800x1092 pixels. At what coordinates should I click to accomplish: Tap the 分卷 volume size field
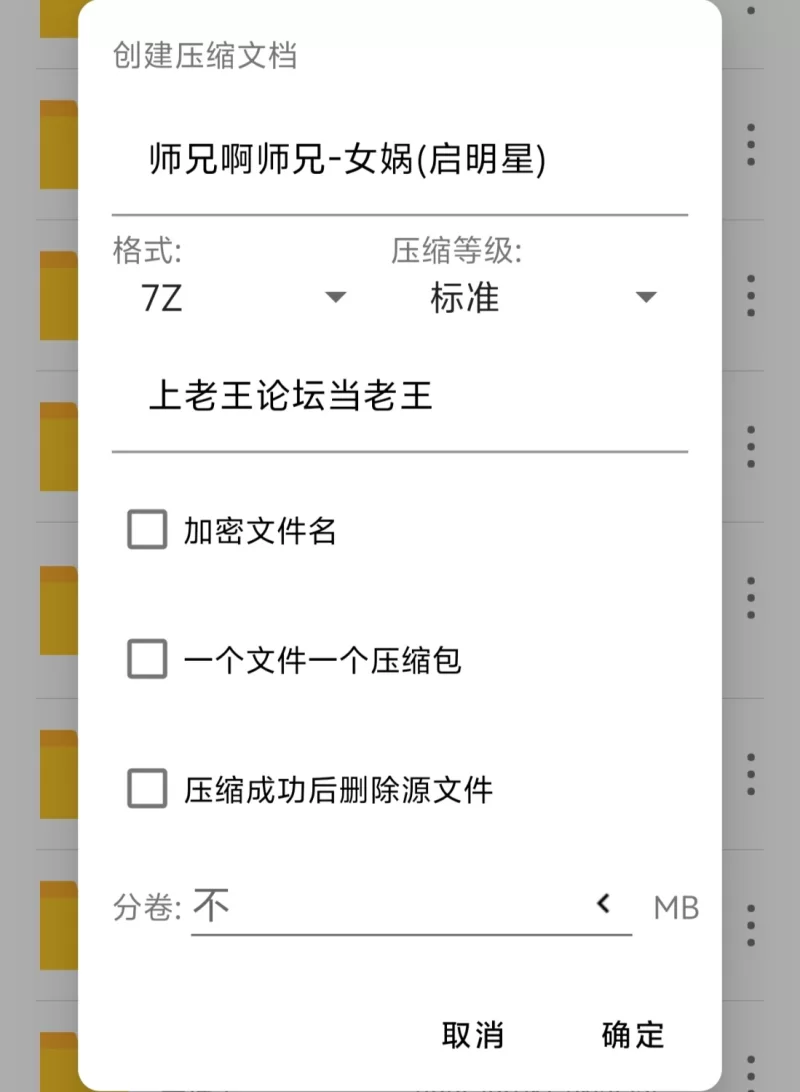point(390,906)
